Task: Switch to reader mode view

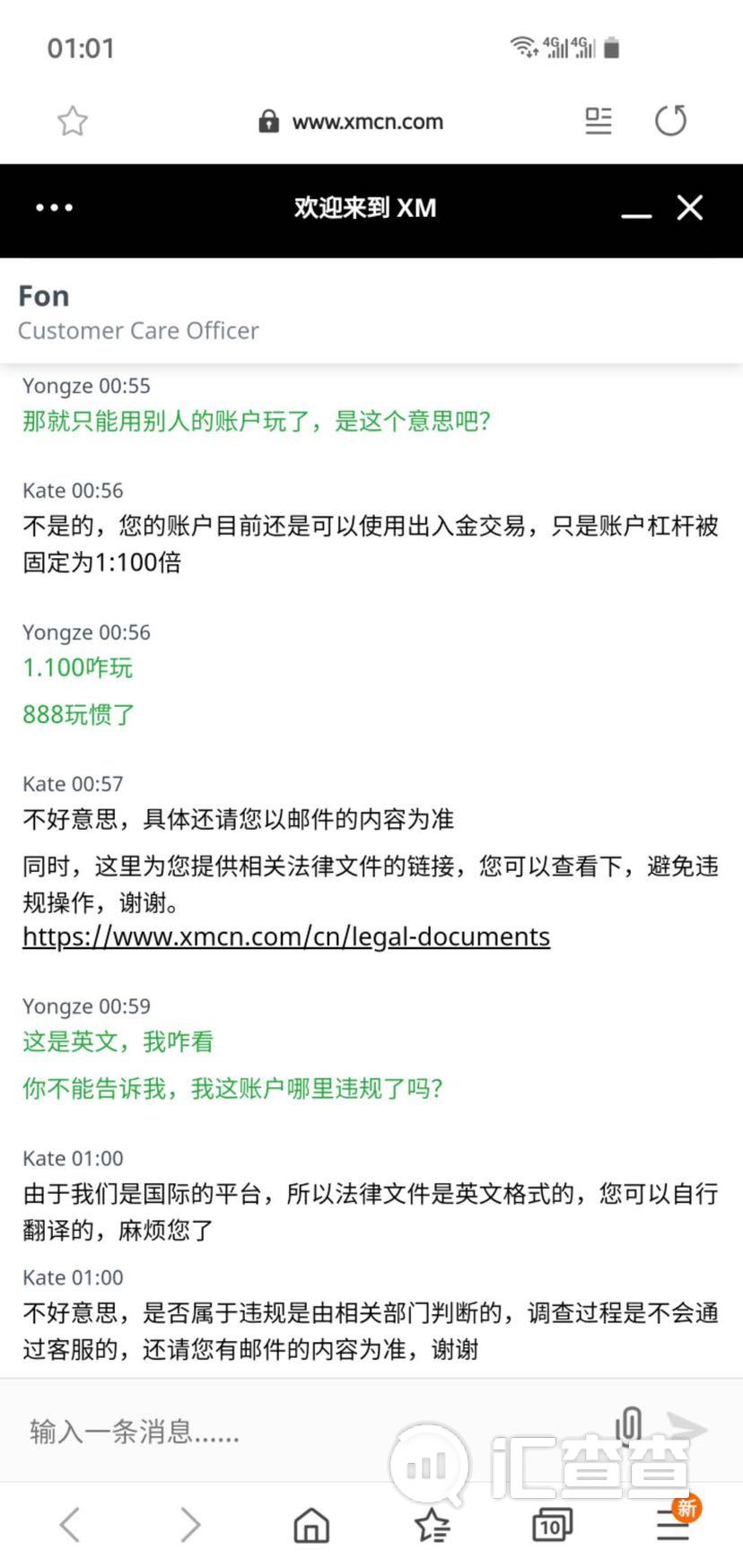Action: tap(598, 121)
